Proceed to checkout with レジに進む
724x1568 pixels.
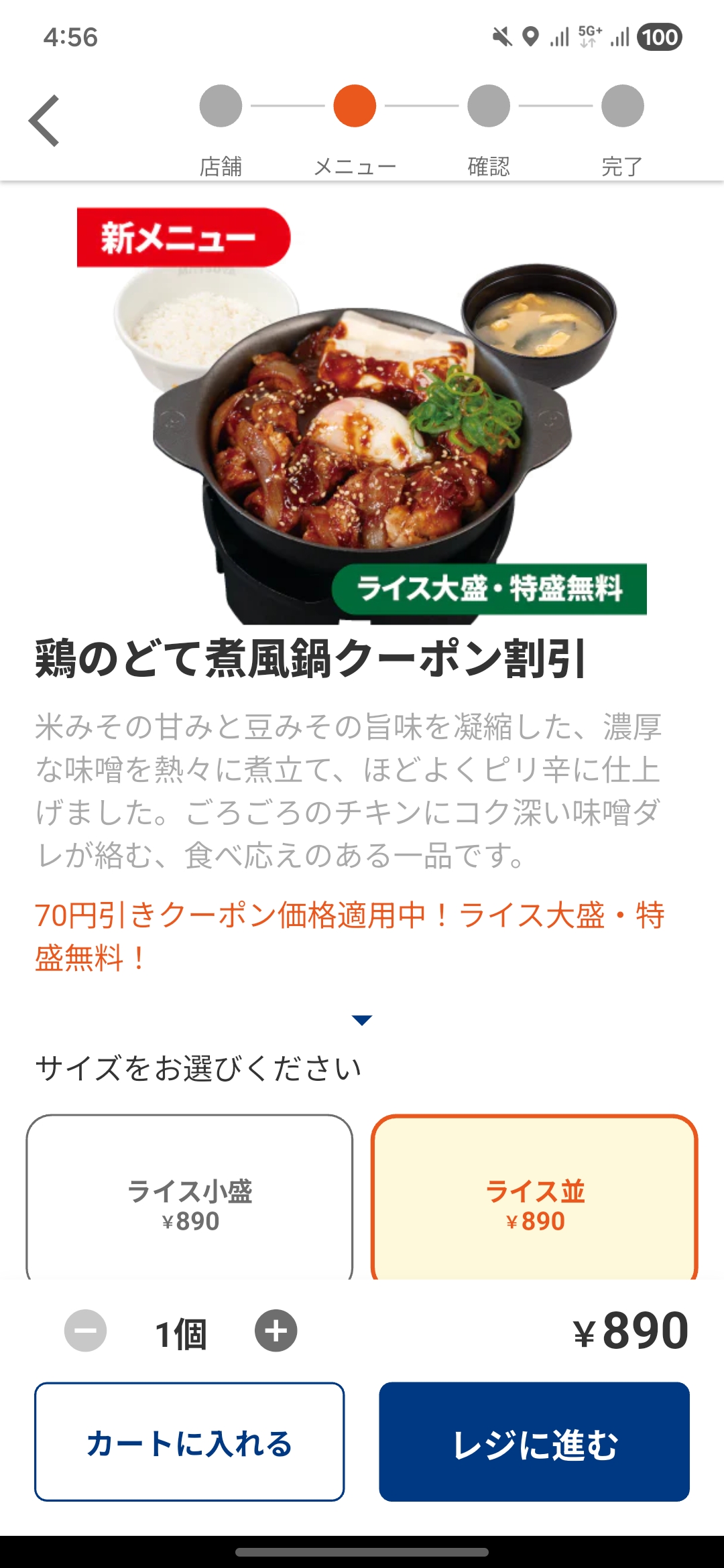click(x=534, y=1442)
